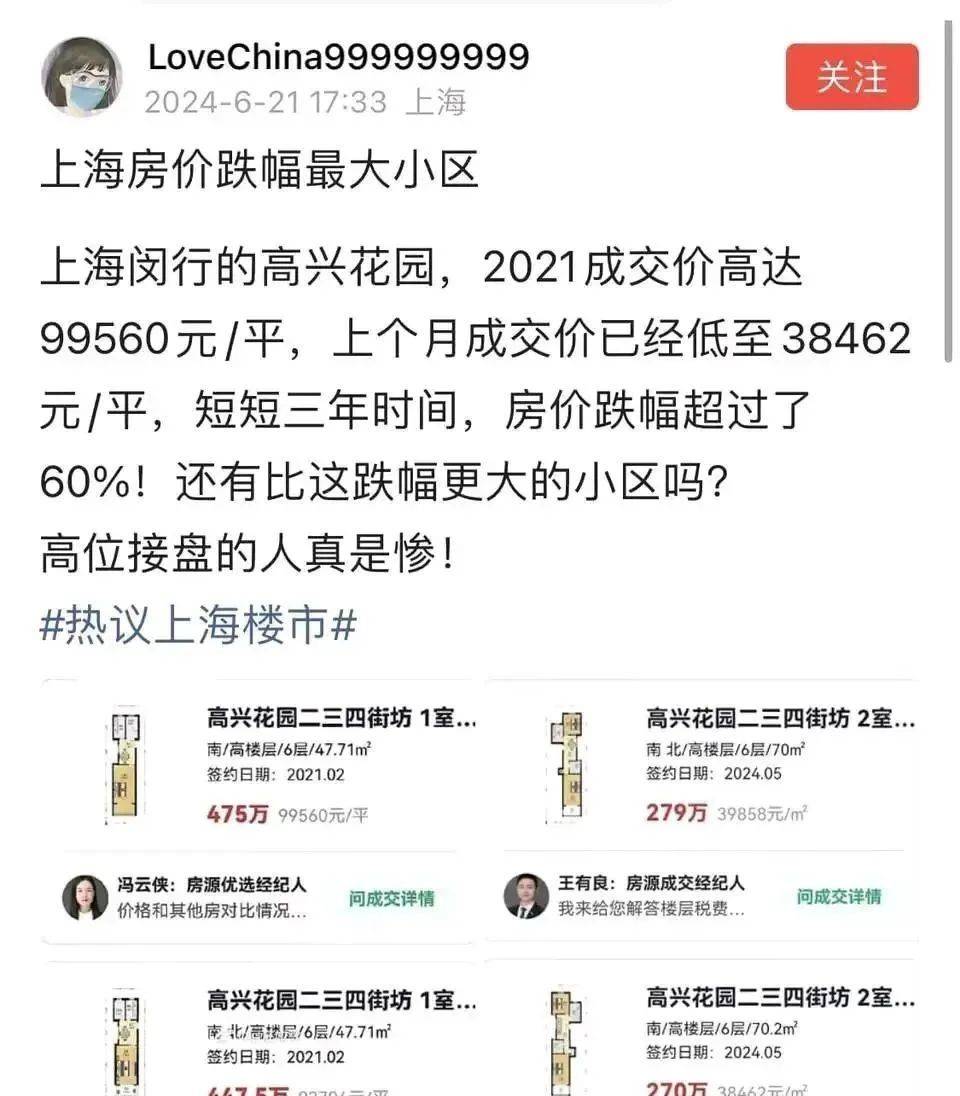960x1096 pixels.
Task: Open the poster's profile avatar
Action: tap(82, 77)
